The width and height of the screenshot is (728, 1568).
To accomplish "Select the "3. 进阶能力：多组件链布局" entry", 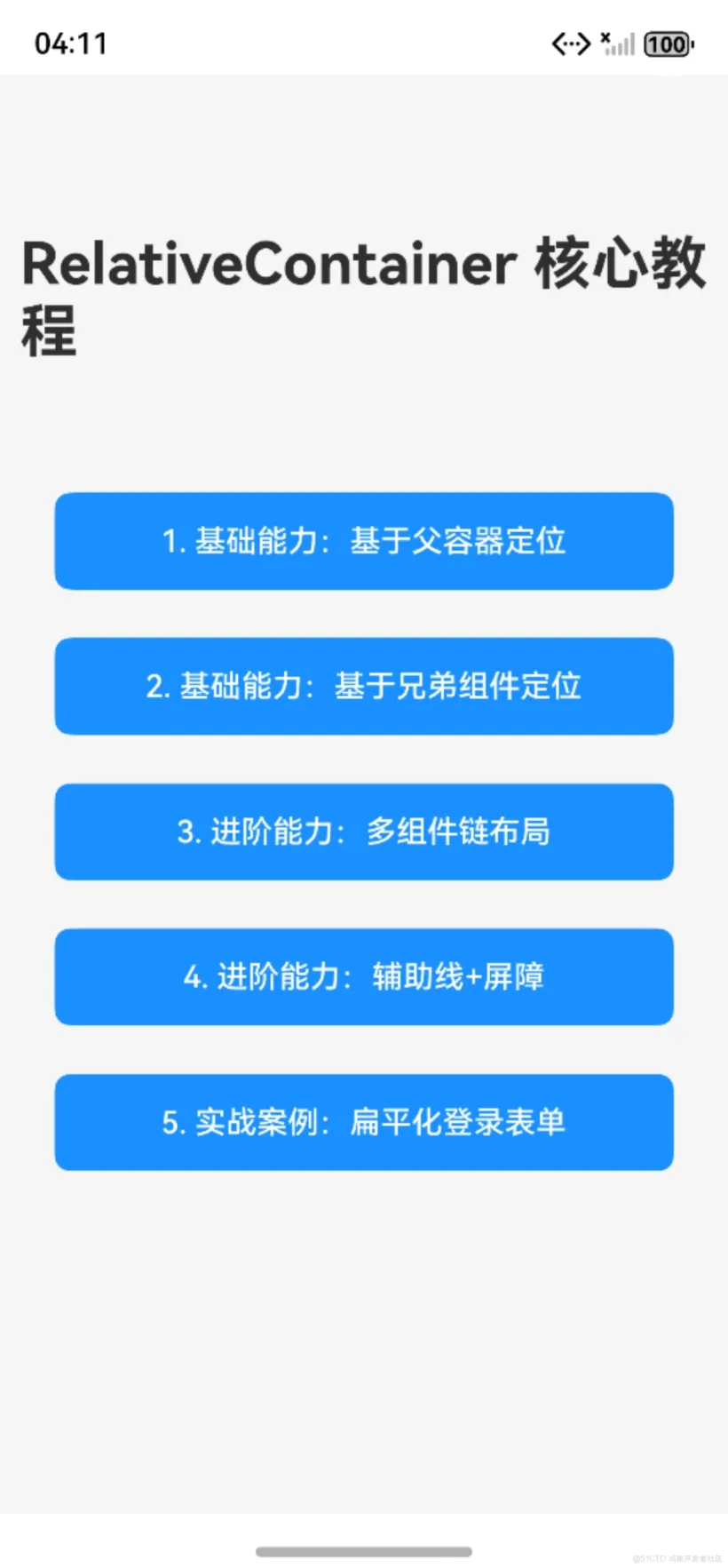I will (364, 832).
